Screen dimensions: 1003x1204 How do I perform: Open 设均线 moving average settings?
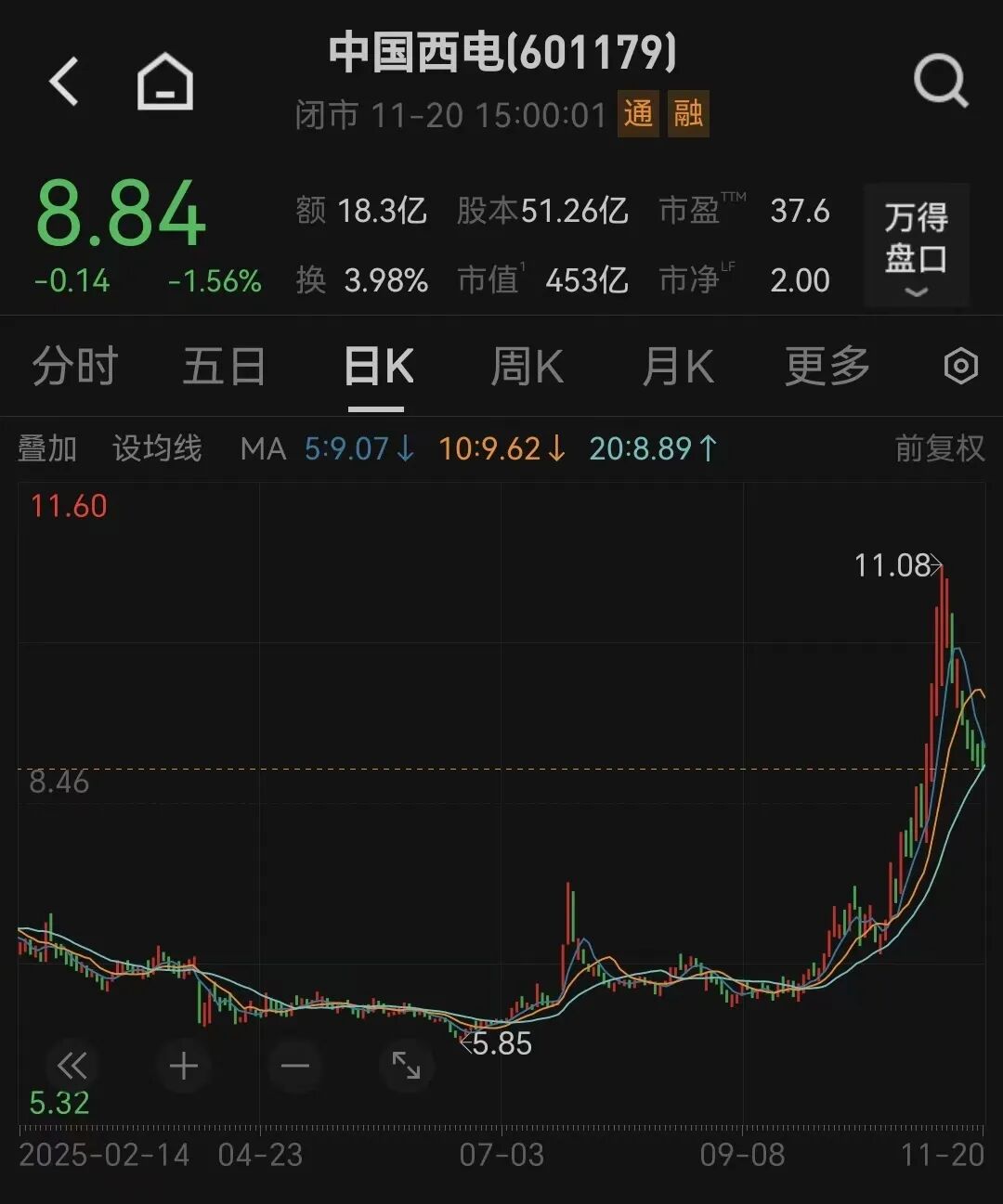157,448
